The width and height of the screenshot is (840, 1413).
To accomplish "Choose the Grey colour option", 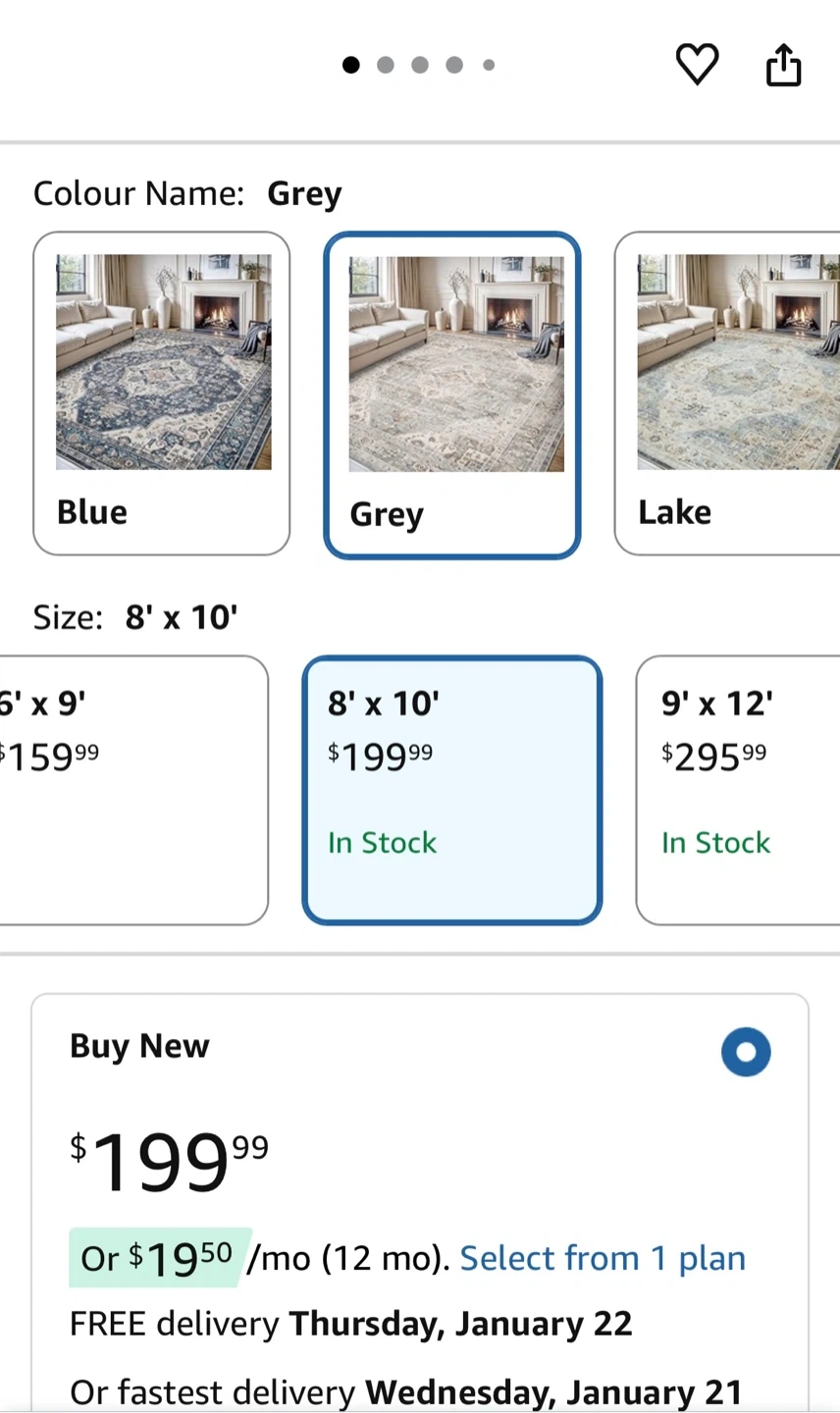I will pos(452,395).
